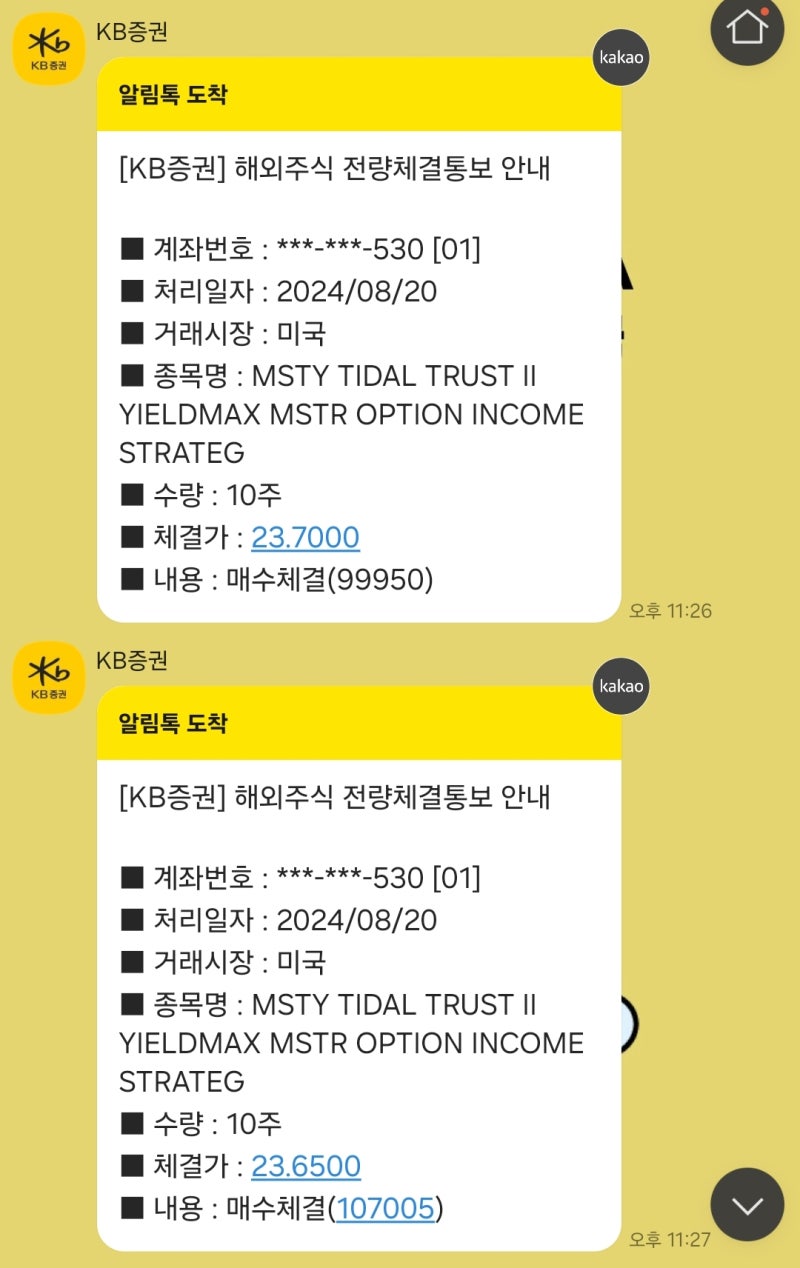Open the 23.6500 execution price link
Screen dimensions: 800x1268
click(308, 1167)
